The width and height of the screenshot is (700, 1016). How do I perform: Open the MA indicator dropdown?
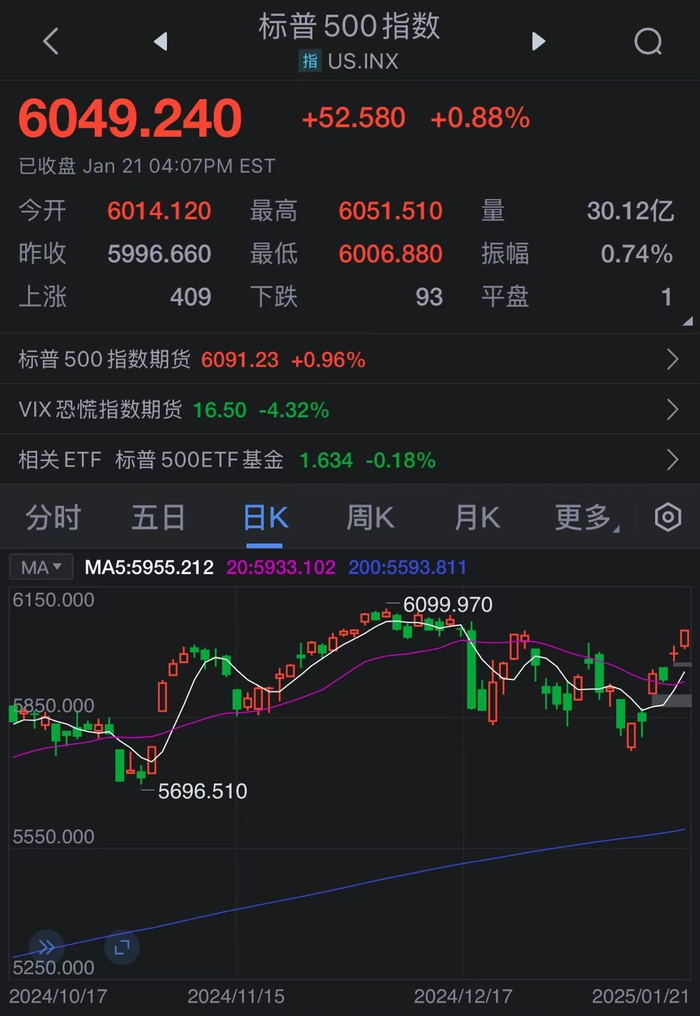42,567
